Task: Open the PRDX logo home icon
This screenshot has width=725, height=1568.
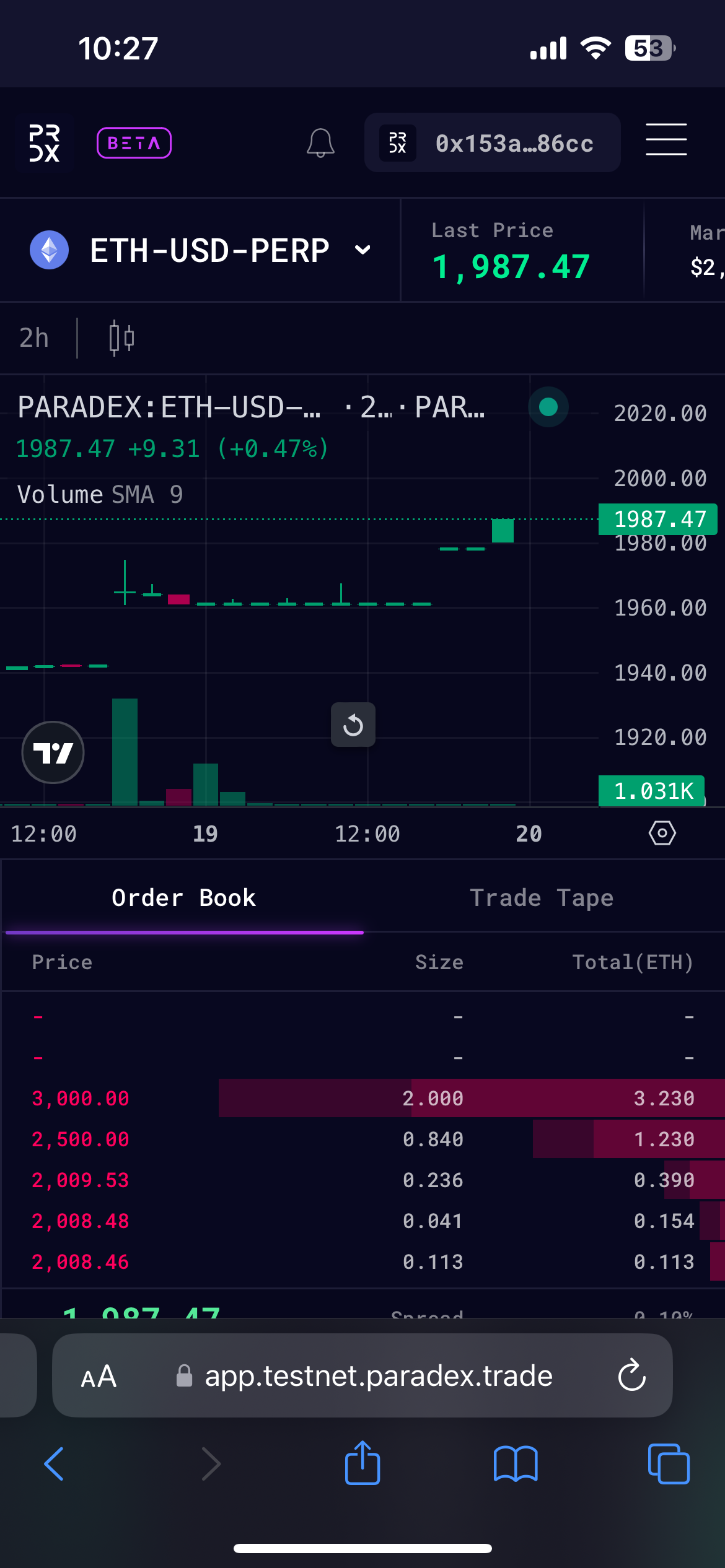Action: click(x=44, y=142)
